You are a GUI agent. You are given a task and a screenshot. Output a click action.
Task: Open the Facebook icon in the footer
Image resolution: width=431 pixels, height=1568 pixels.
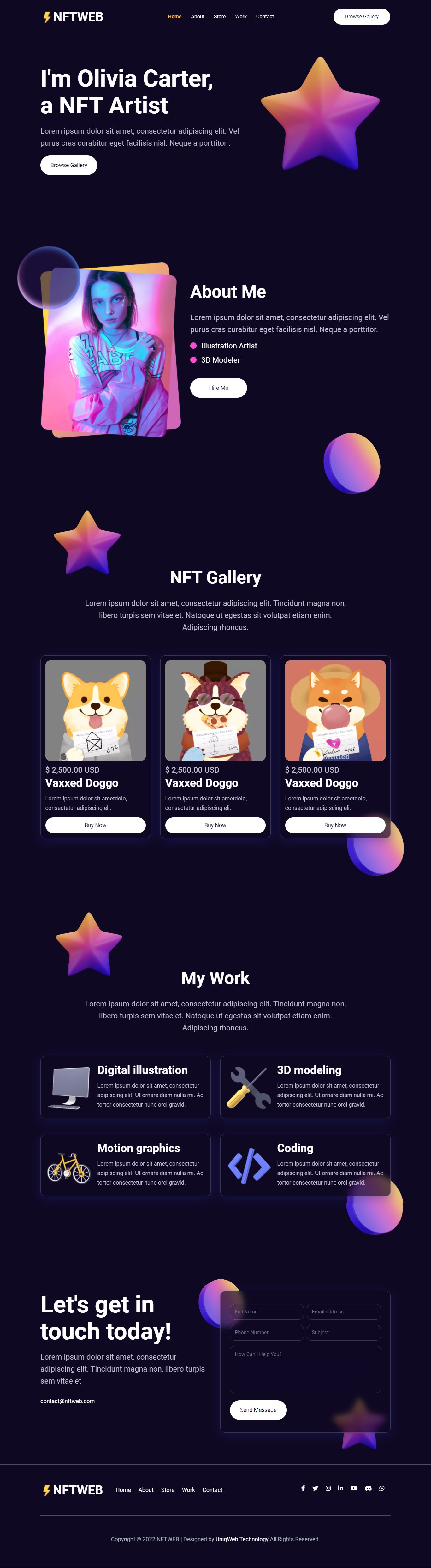(303, 1488)
